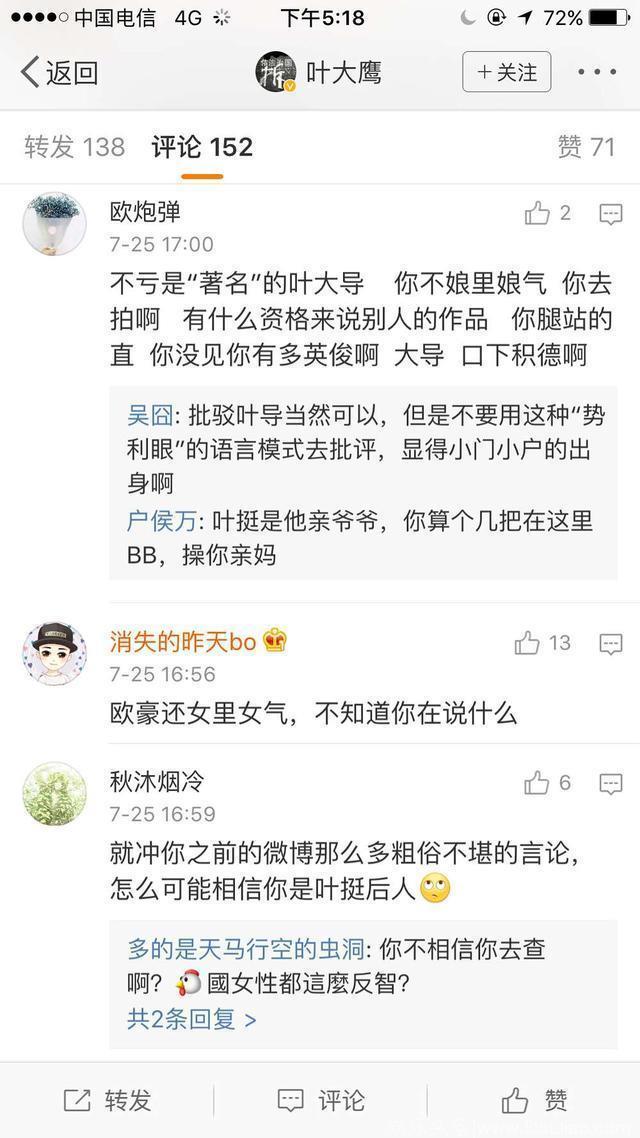Open 欧炮弹's profile avatar
Screen dimensions: 640x1138
click(x=54, y=223)
